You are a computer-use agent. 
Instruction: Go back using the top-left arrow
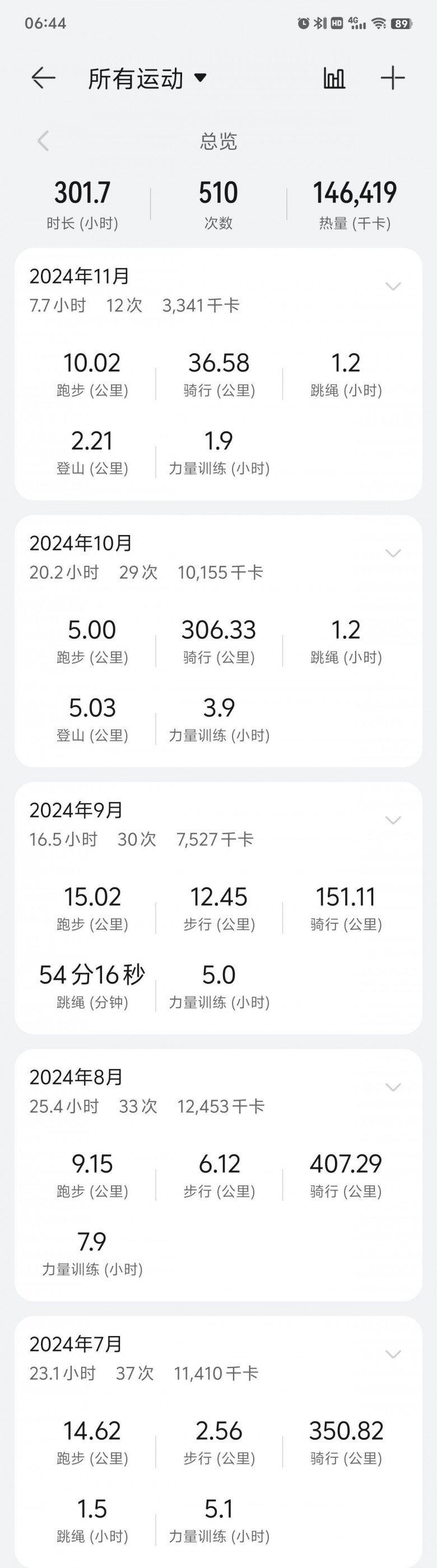point(43,78)
